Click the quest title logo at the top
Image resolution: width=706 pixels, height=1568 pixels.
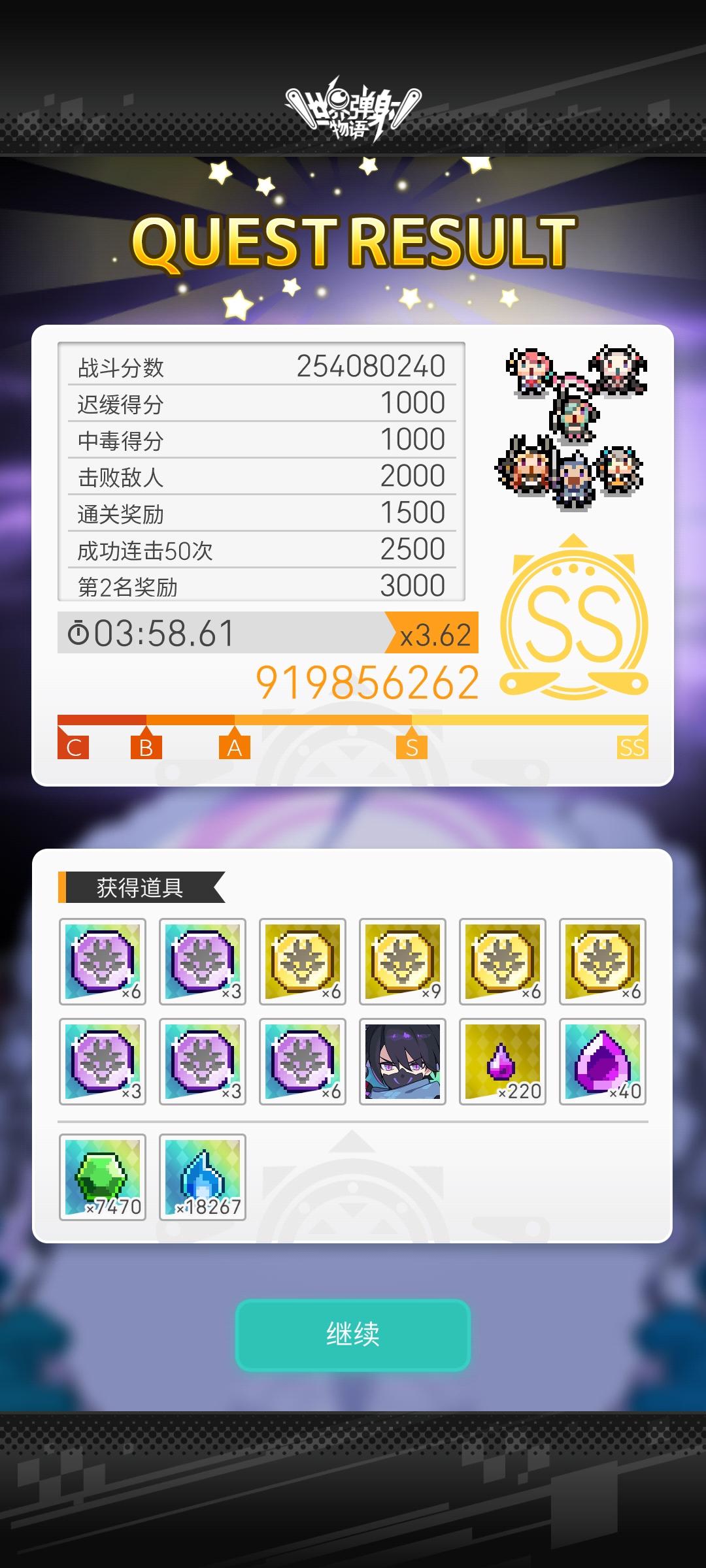click(x=353, y=108)
